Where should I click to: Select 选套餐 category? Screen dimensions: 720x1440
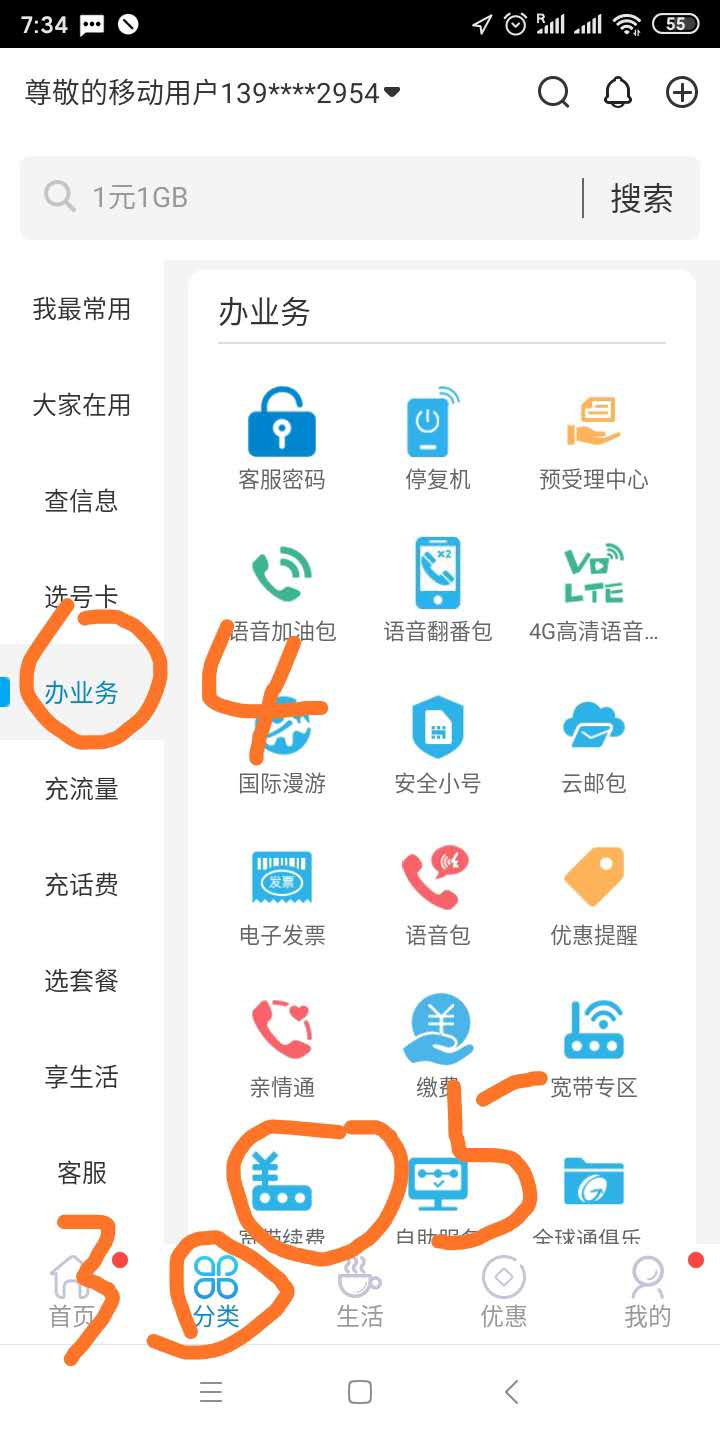click(x=82, y=981)
